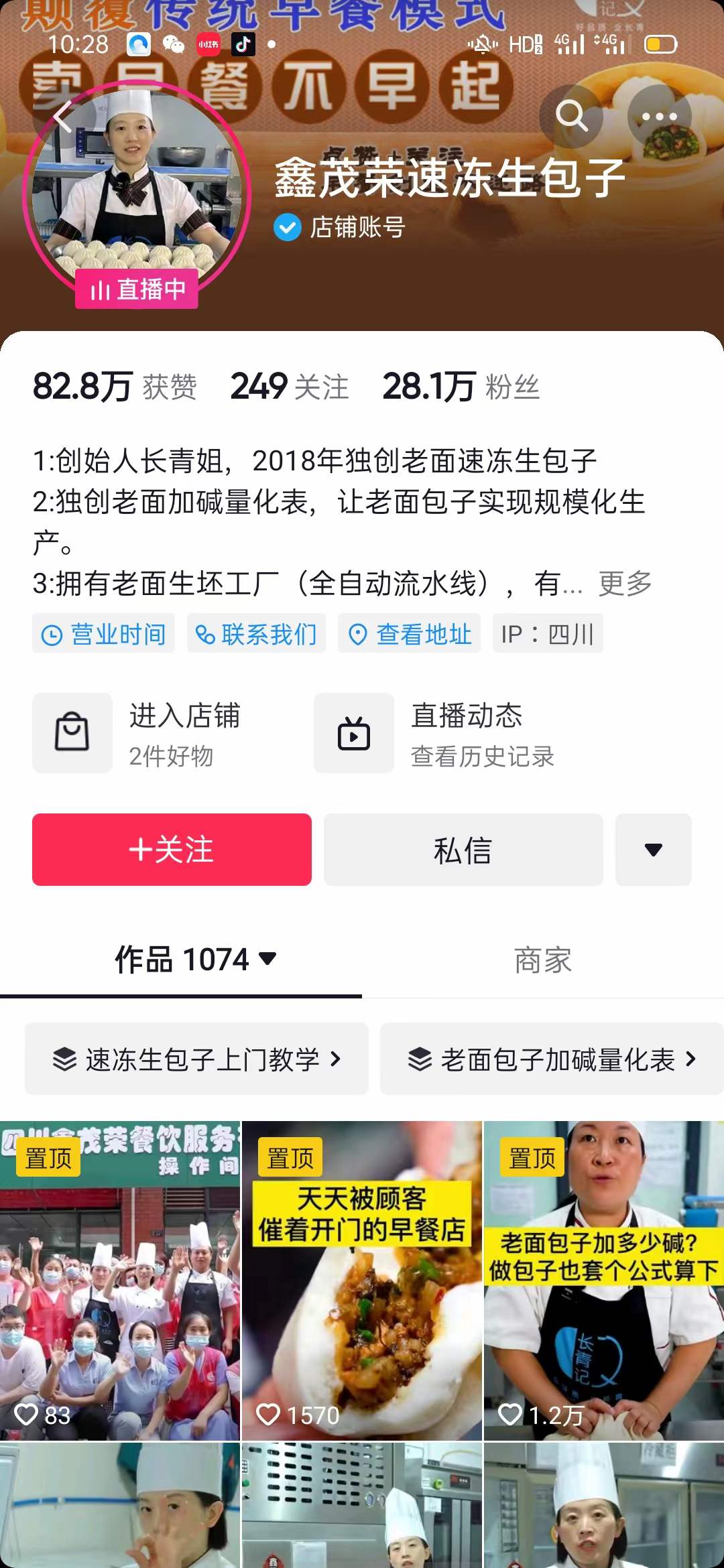Click the TV icon for 直播动态
Screen dimensions: 724x1568
(x=354, y=732)
